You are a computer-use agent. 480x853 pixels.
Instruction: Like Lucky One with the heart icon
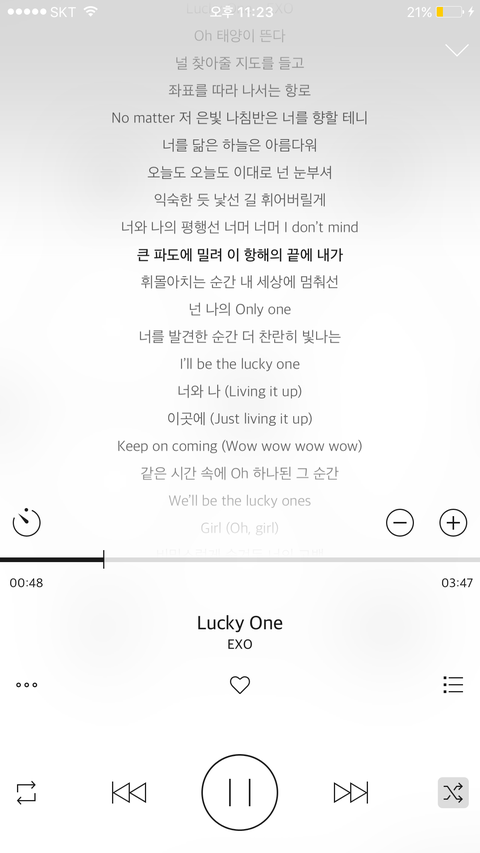click(x=239, y=685)
